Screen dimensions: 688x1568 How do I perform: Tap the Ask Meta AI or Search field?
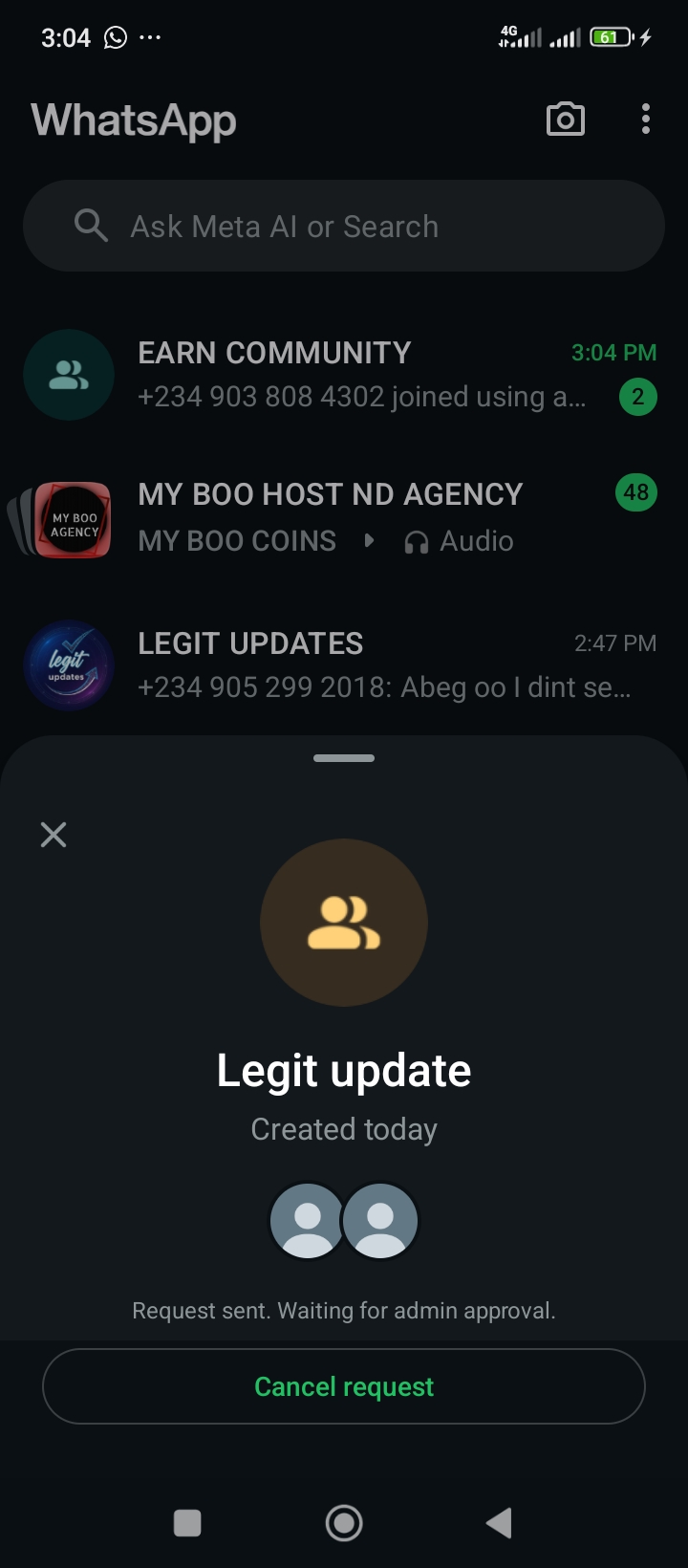(344, 227)
